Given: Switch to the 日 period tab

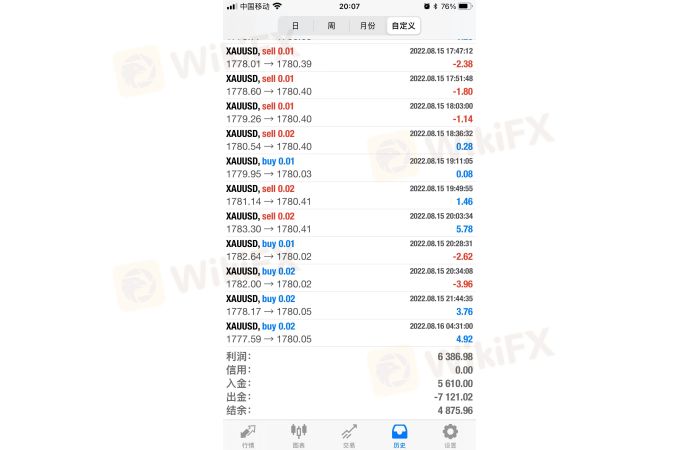Looking at the screenshot, I should (295, 26).
